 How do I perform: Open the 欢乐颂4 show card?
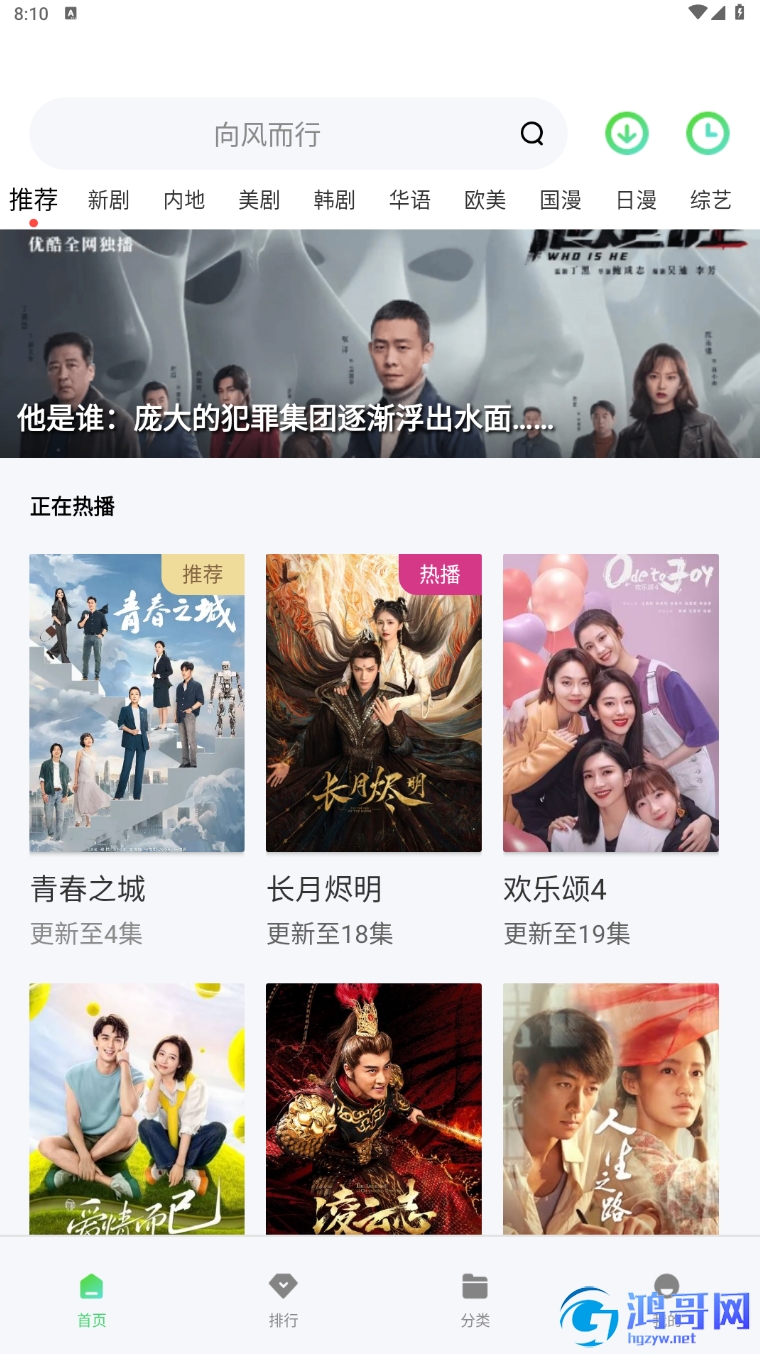point(611,751)
